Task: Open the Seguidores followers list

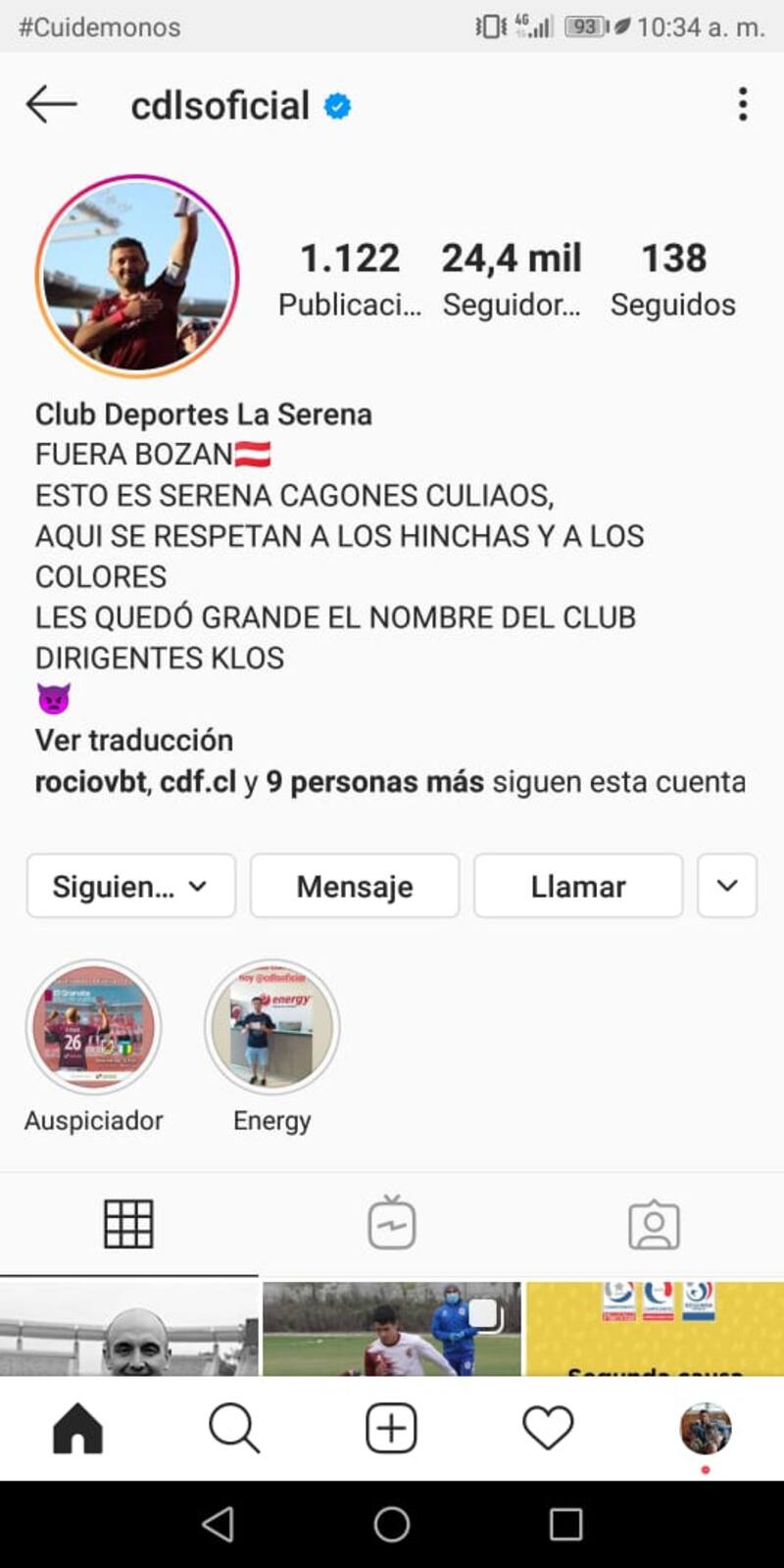Action: coord(511,279)
